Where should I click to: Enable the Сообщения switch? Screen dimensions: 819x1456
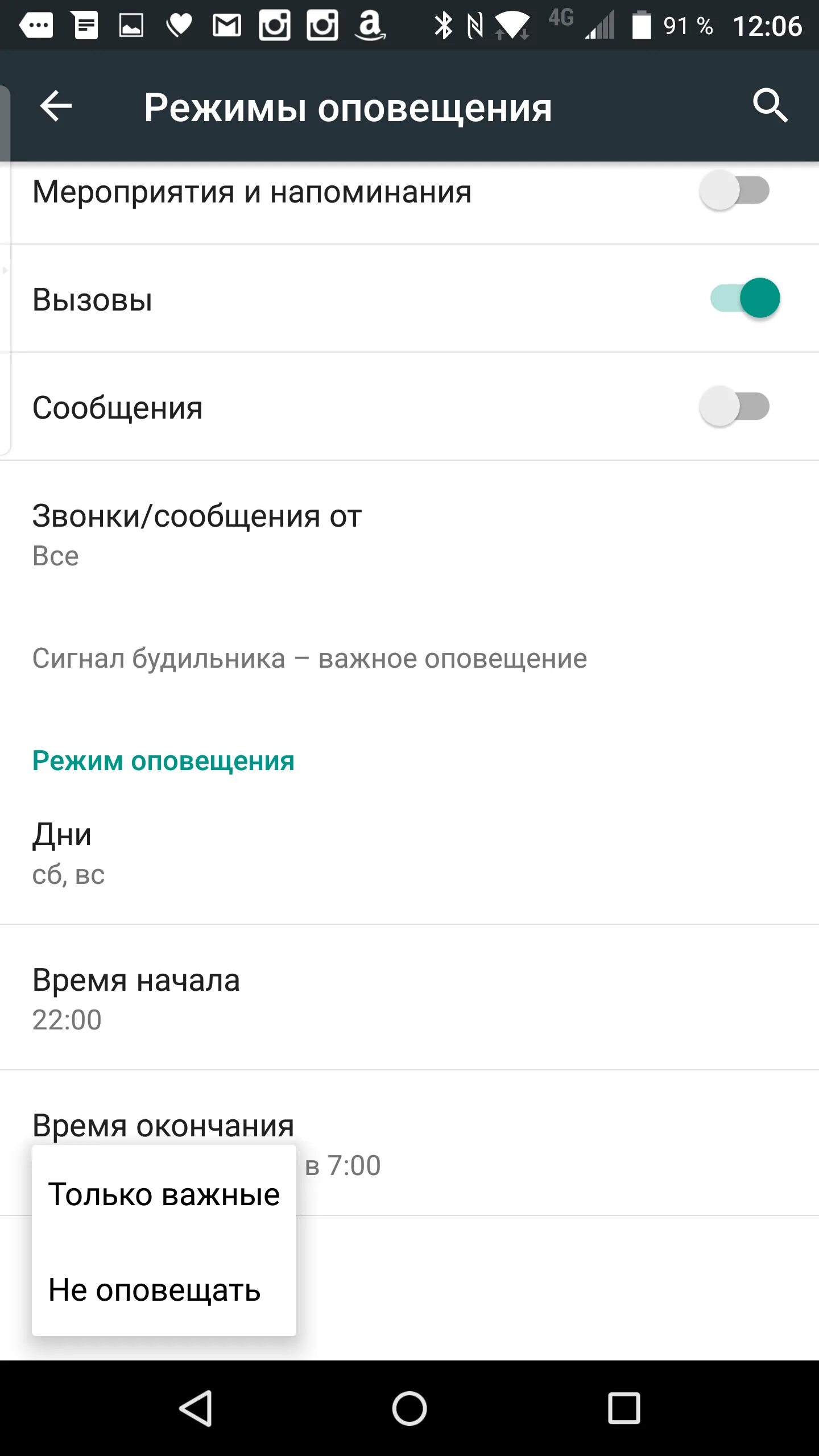click(734, 407)
